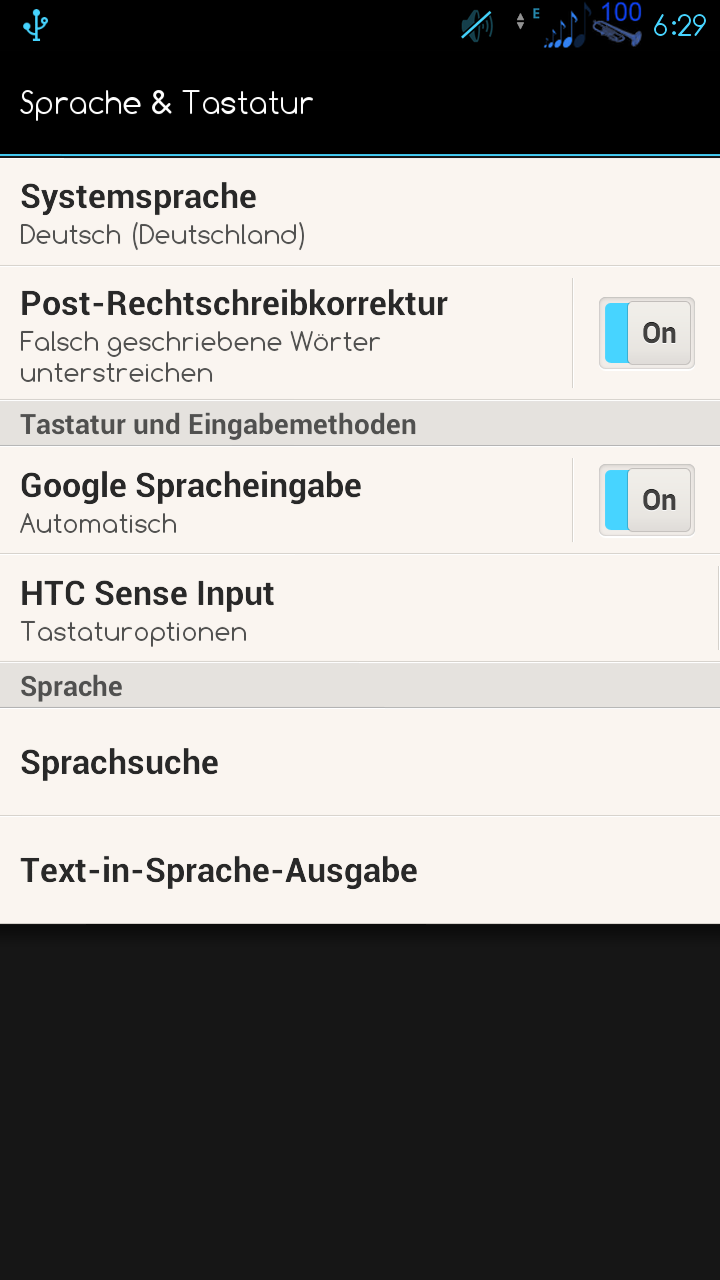Disable the Google Spracheingabe toggle
Image resolution: width=720 pixels, height=1280 pixels.
pos(647,500)
